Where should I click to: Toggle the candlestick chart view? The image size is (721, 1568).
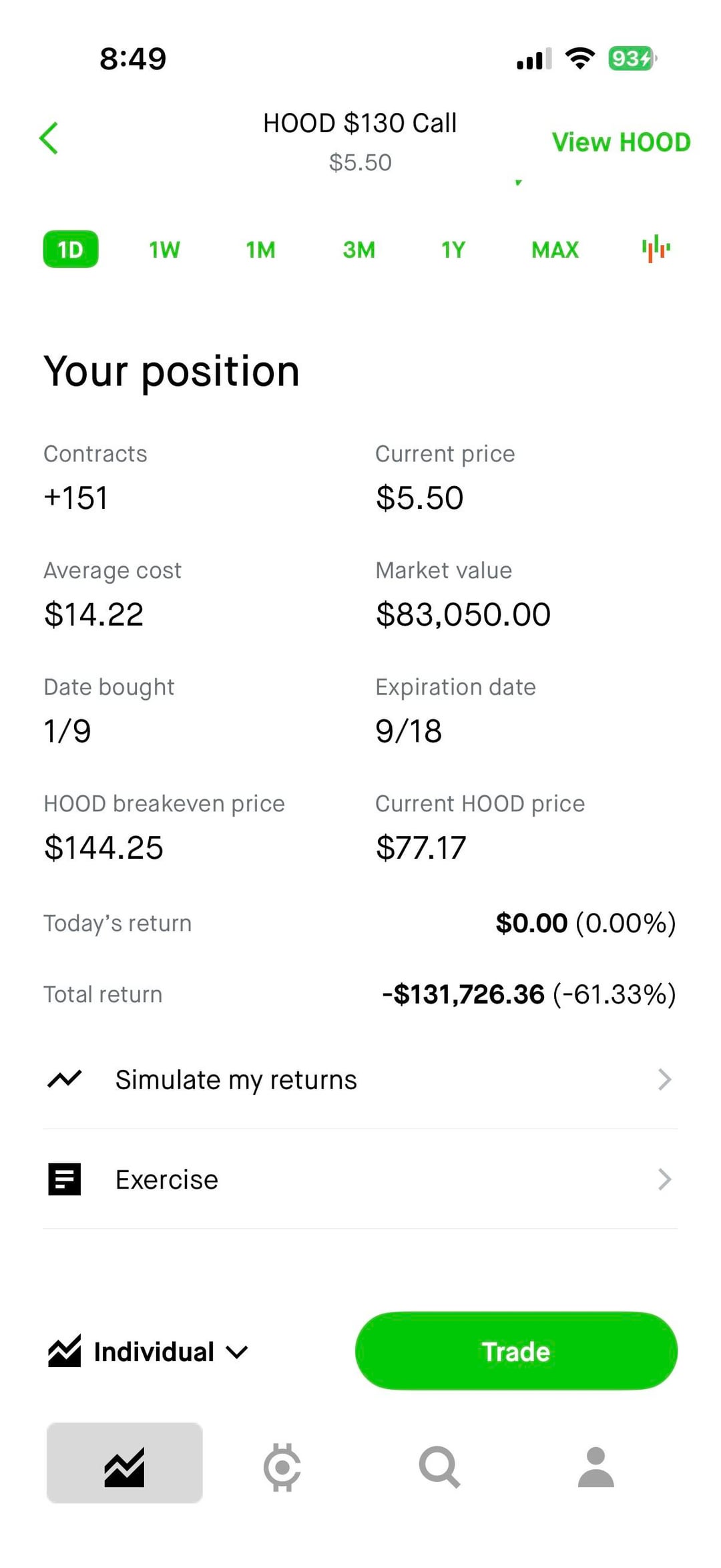tap(656, 249)
